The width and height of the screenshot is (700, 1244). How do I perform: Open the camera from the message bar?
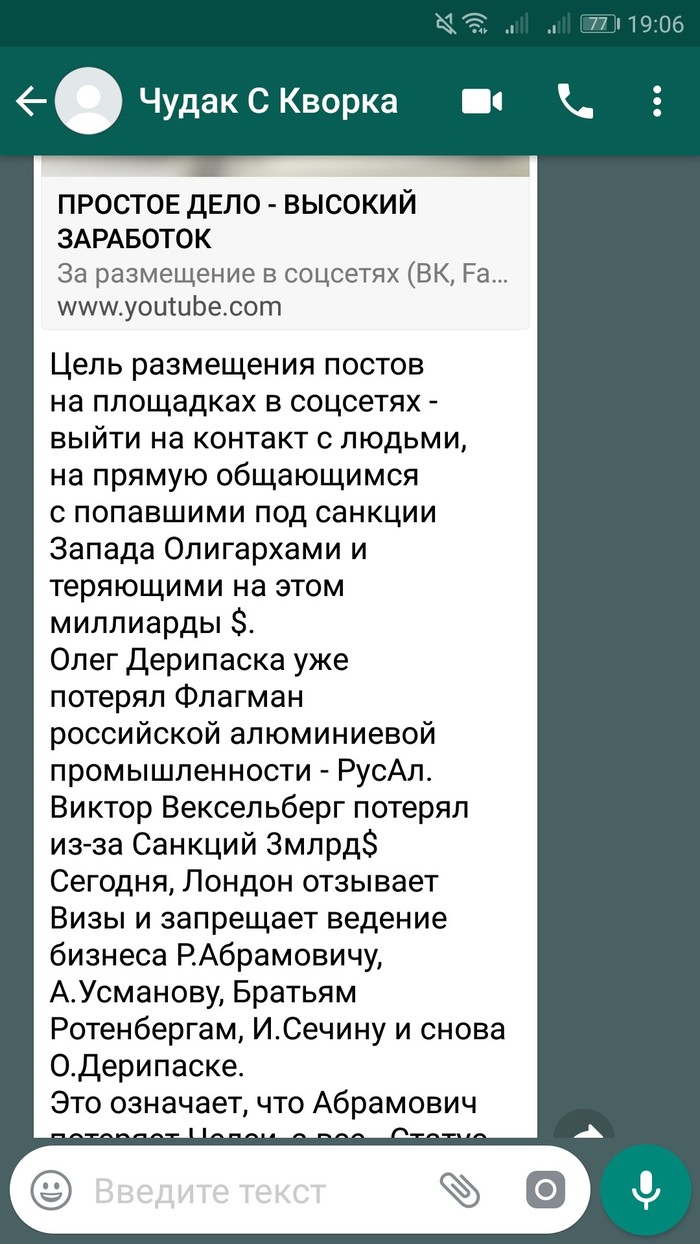pos(545,1191)
